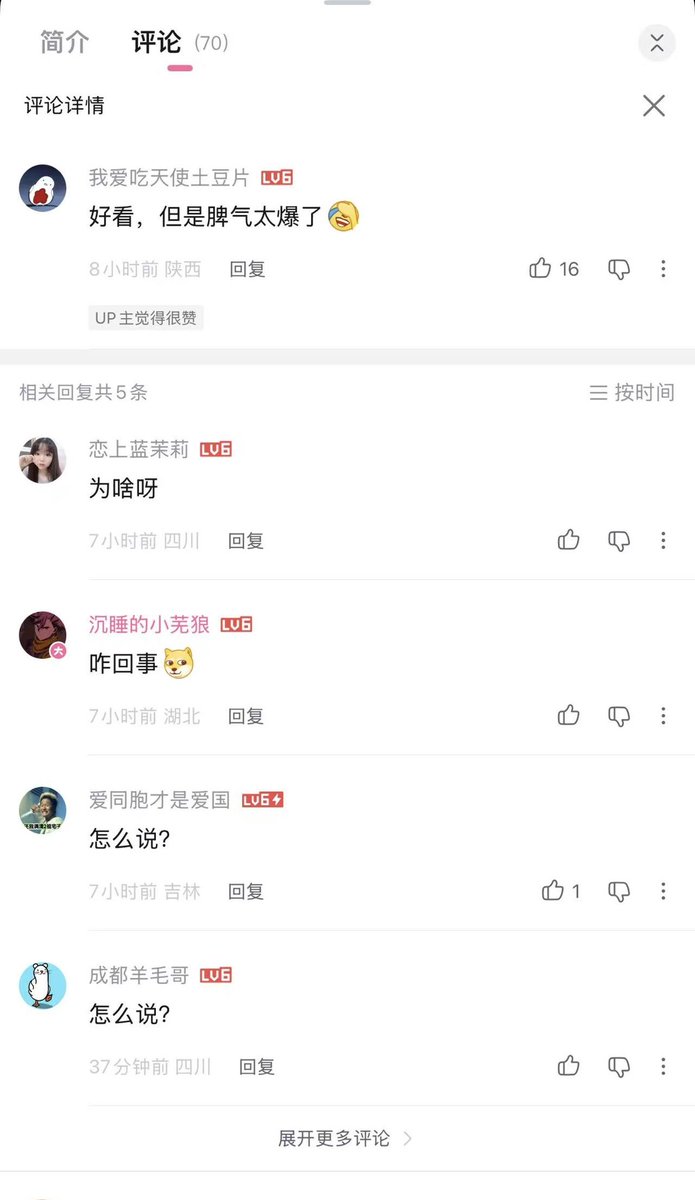
Task: Reply to 爱同胞才是爱国
Action: coord(246,891)
